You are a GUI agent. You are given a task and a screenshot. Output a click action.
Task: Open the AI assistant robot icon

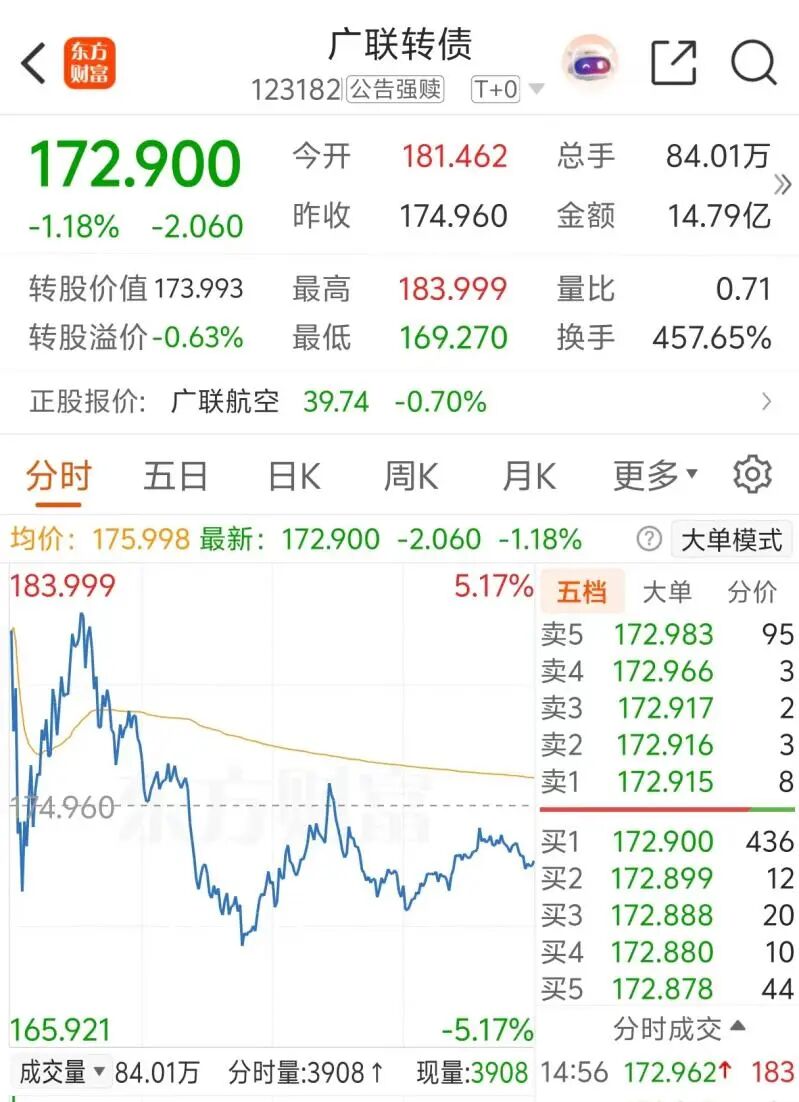pos(588,64)
